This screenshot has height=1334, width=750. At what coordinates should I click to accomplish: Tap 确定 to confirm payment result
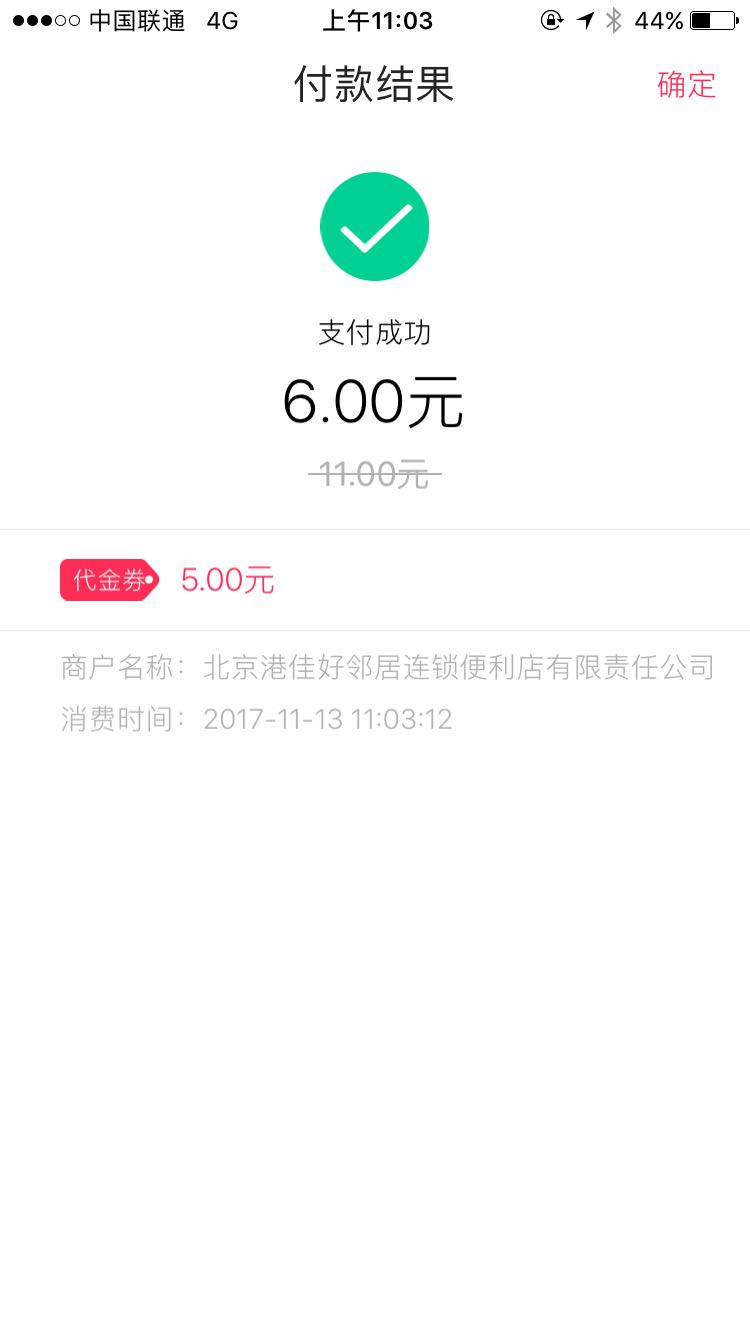click(687, 85)
